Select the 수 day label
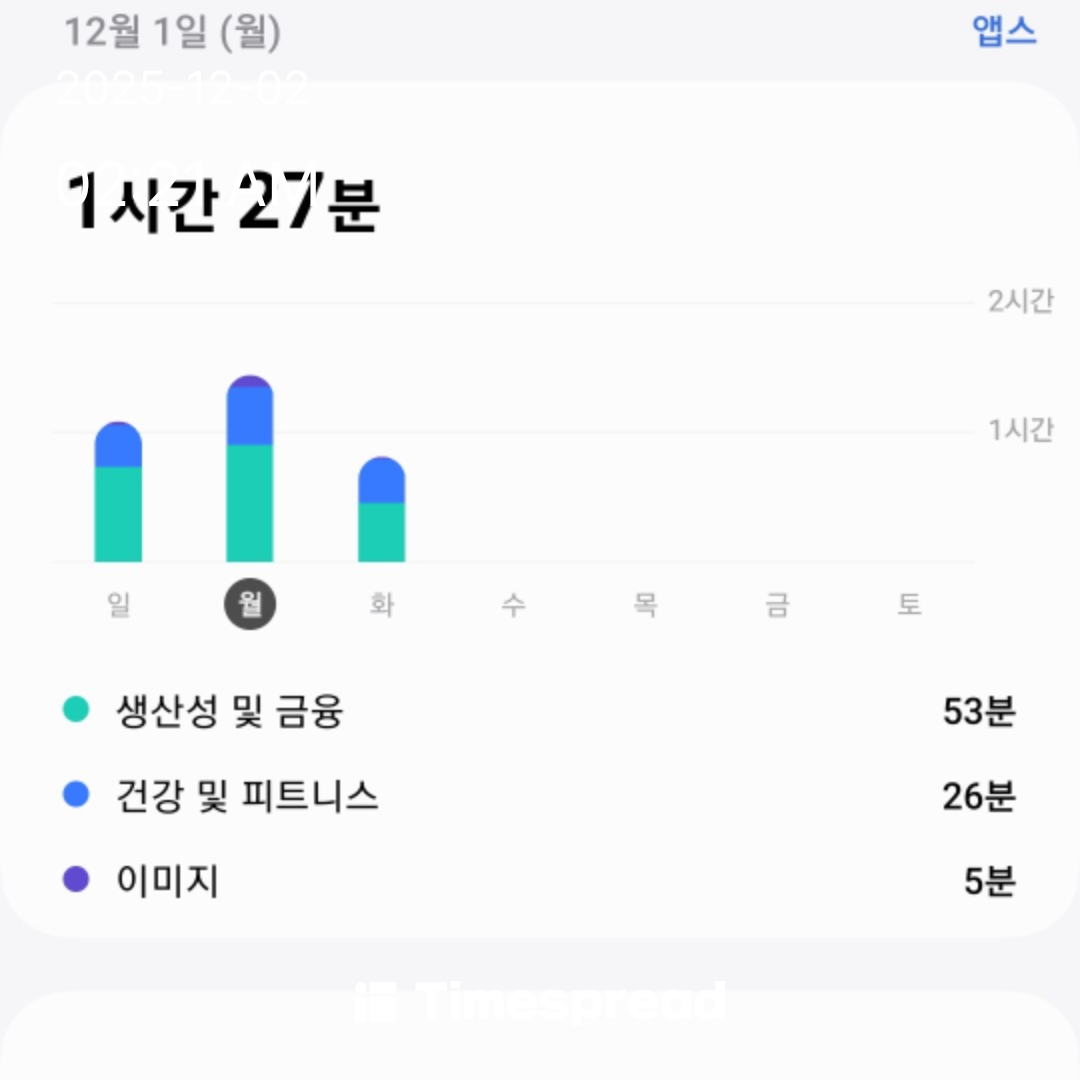Screen dimensions: 1080x1080 (513, 605)
